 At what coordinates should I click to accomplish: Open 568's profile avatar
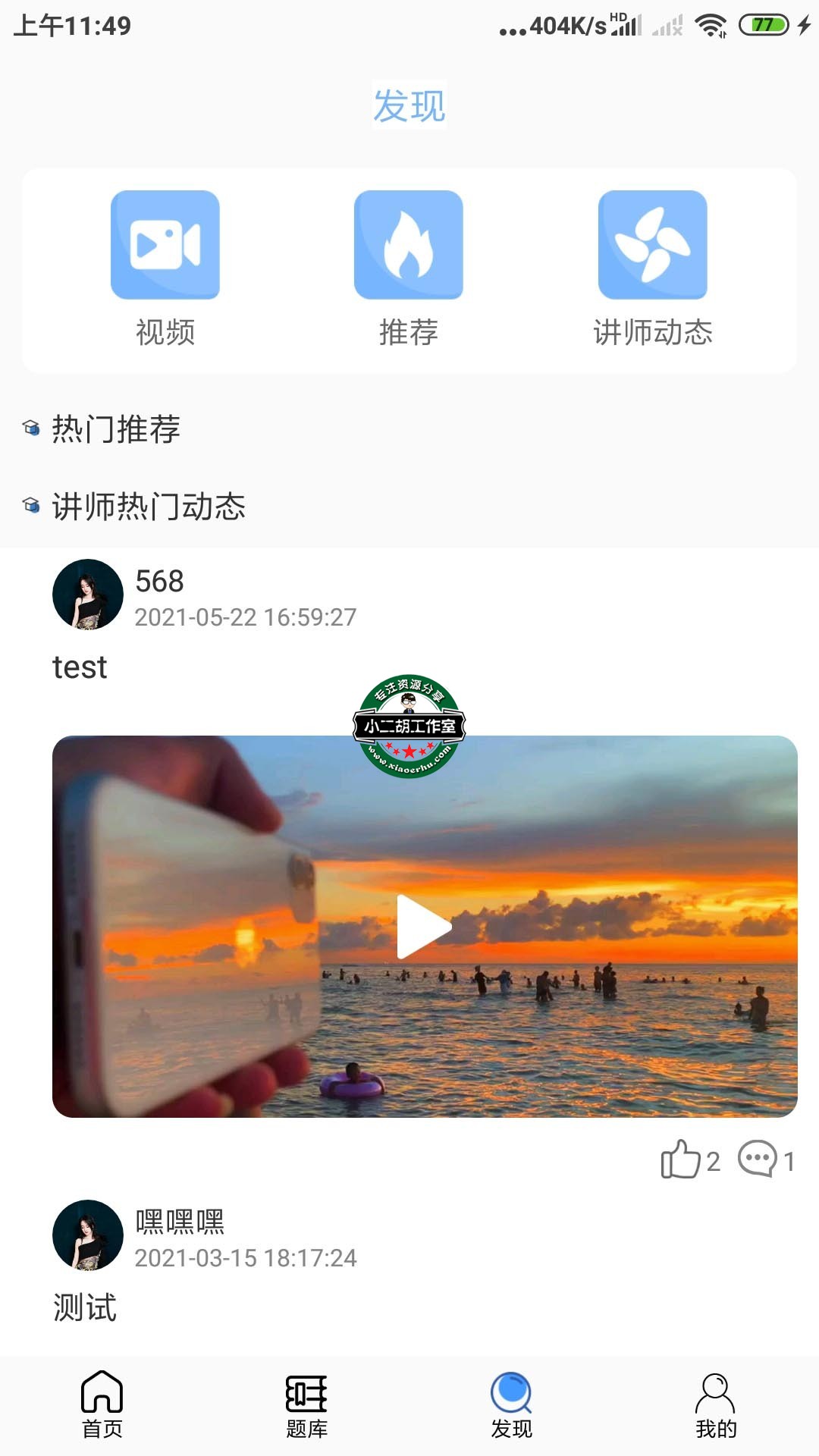pos(88,595)
